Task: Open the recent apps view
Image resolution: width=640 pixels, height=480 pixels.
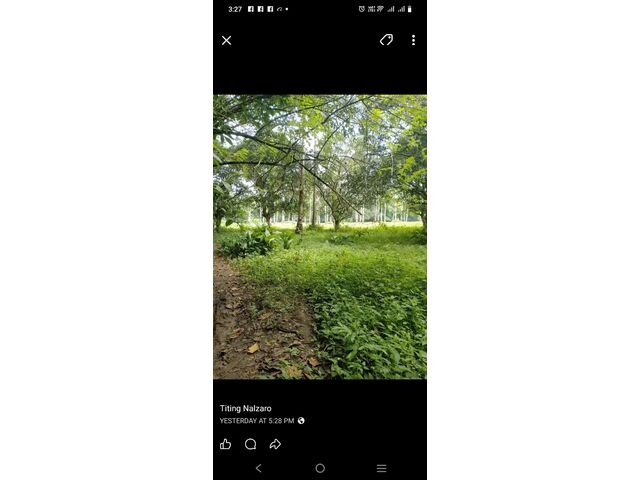Action: click(381, 468)
